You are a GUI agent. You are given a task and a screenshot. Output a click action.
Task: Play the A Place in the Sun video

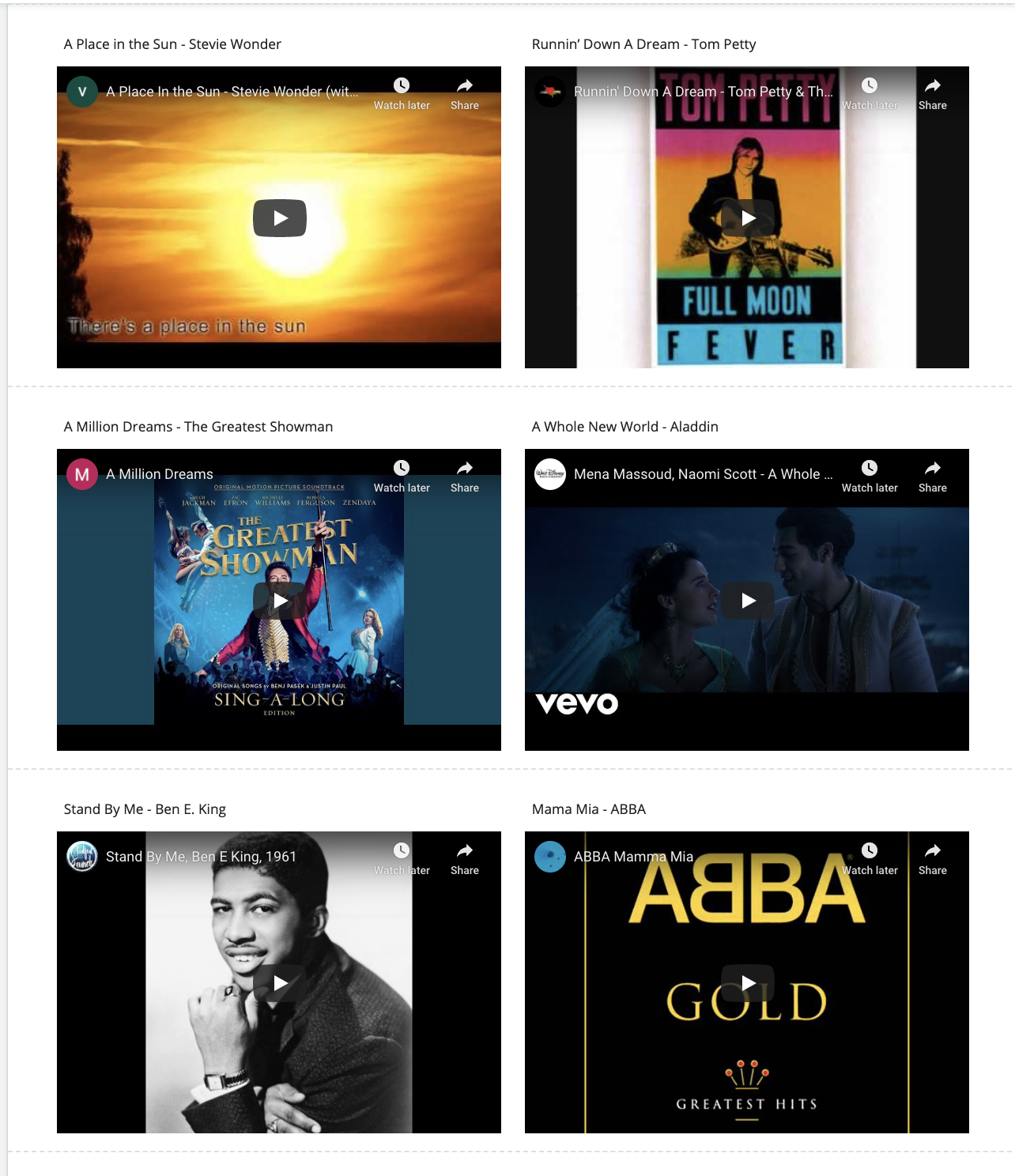point(280,218)
